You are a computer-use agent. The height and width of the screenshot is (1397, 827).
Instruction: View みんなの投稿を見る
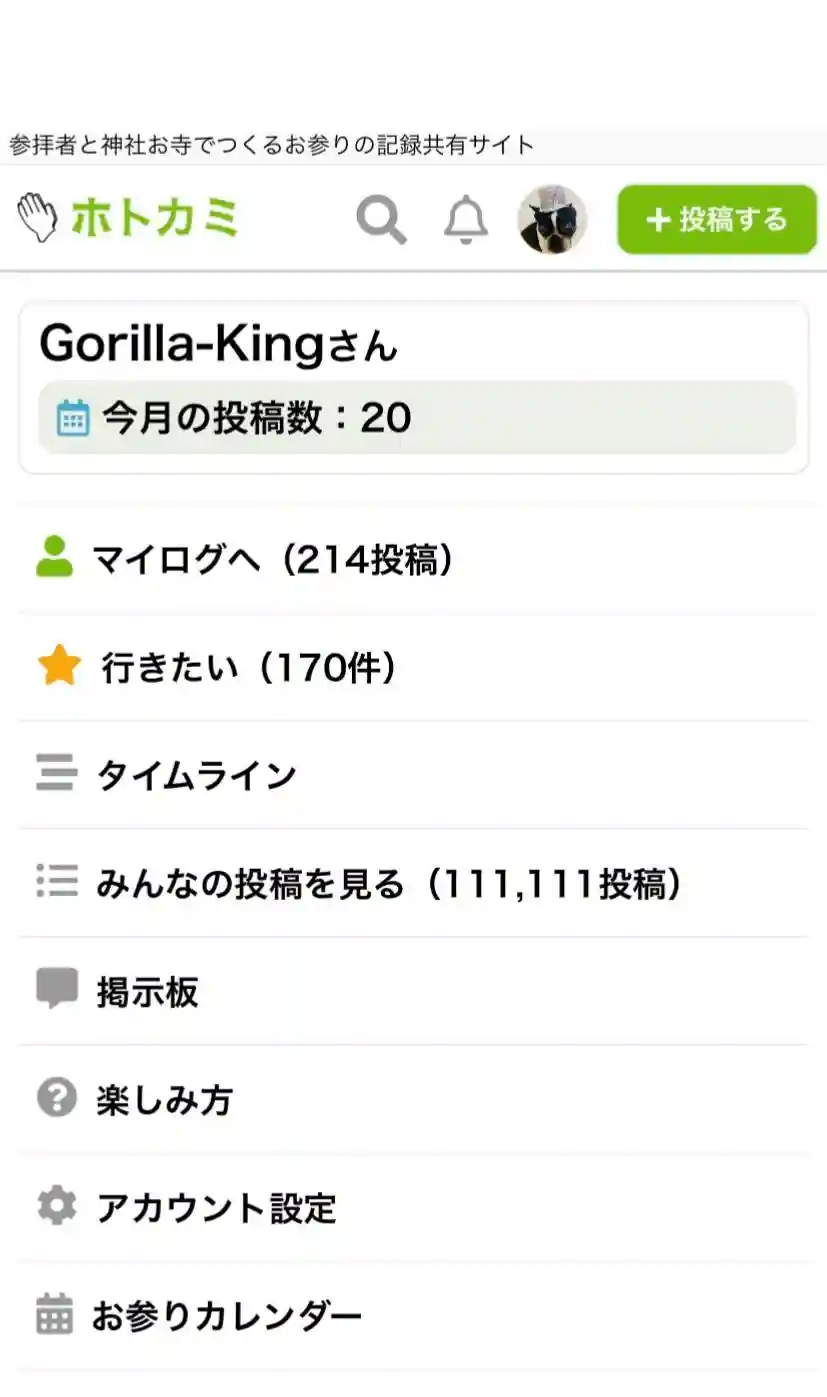[388, 884]
